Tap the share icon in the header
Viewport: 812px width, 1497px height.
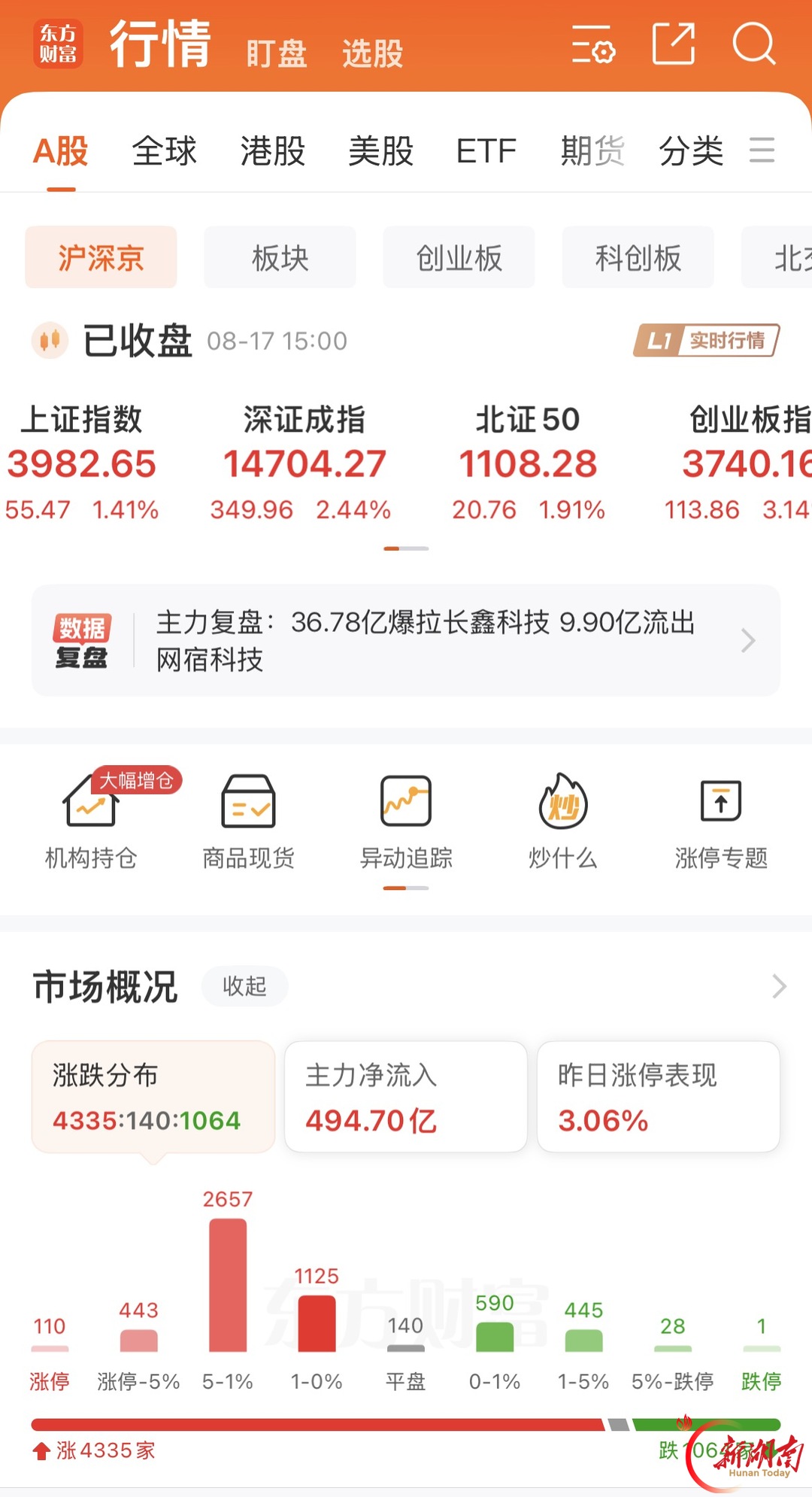(673, 44)
